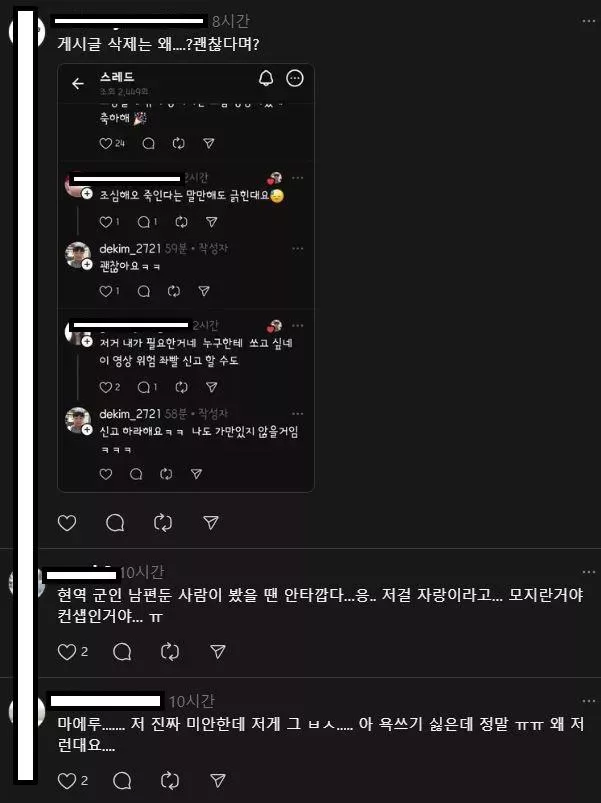Open the attached screenshot image in the post
Screen dimensions: 601x803
click(x=186, y=280)
